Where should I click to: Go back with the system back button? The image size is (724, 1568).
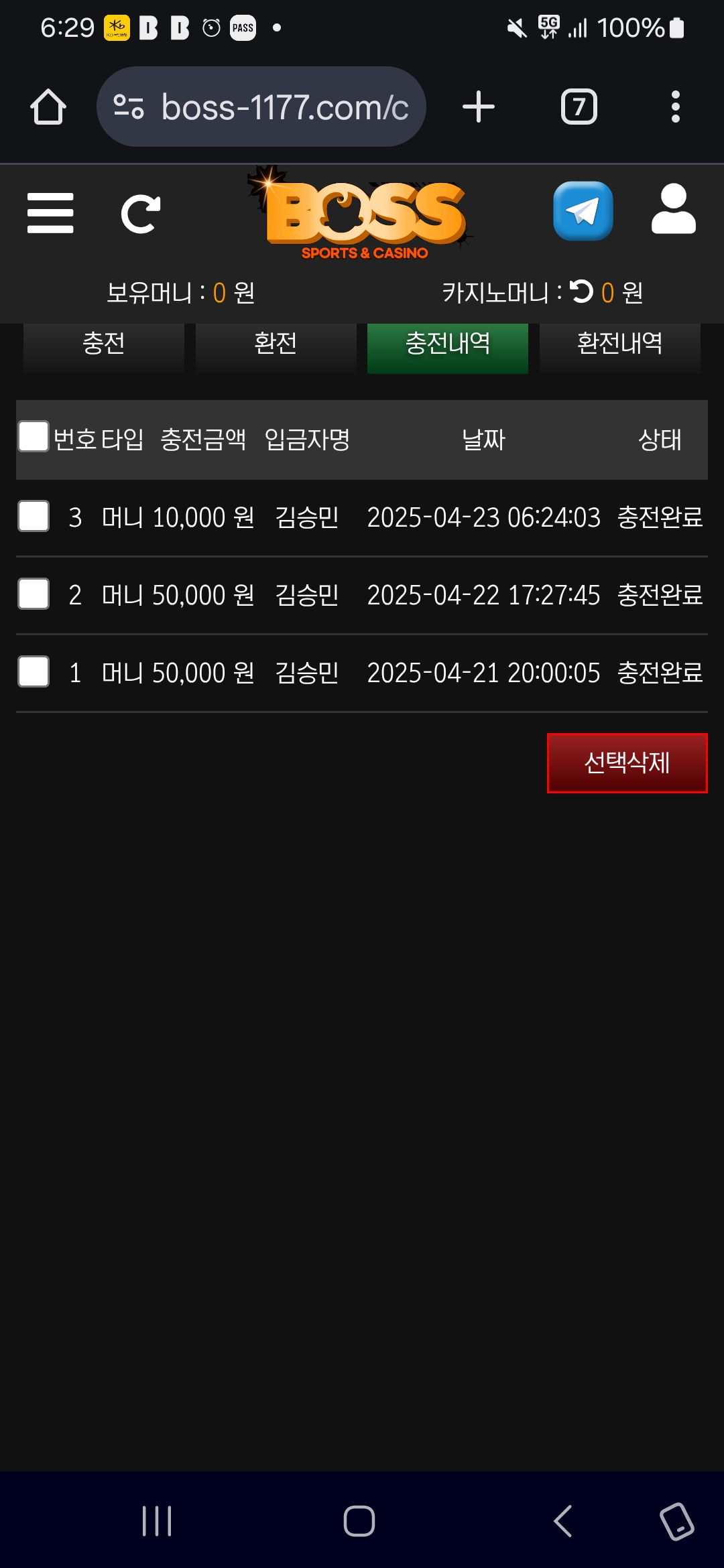point(563,1521)
